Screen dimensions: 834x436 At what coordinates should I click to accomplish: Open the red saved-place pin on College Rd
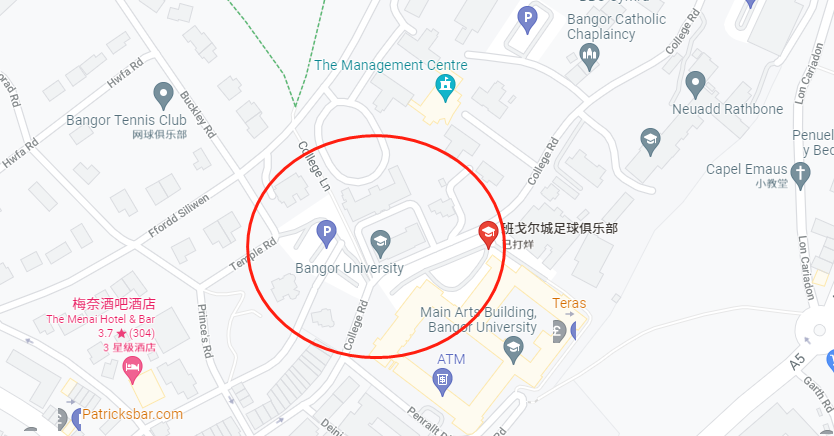(x=489, y=234)
